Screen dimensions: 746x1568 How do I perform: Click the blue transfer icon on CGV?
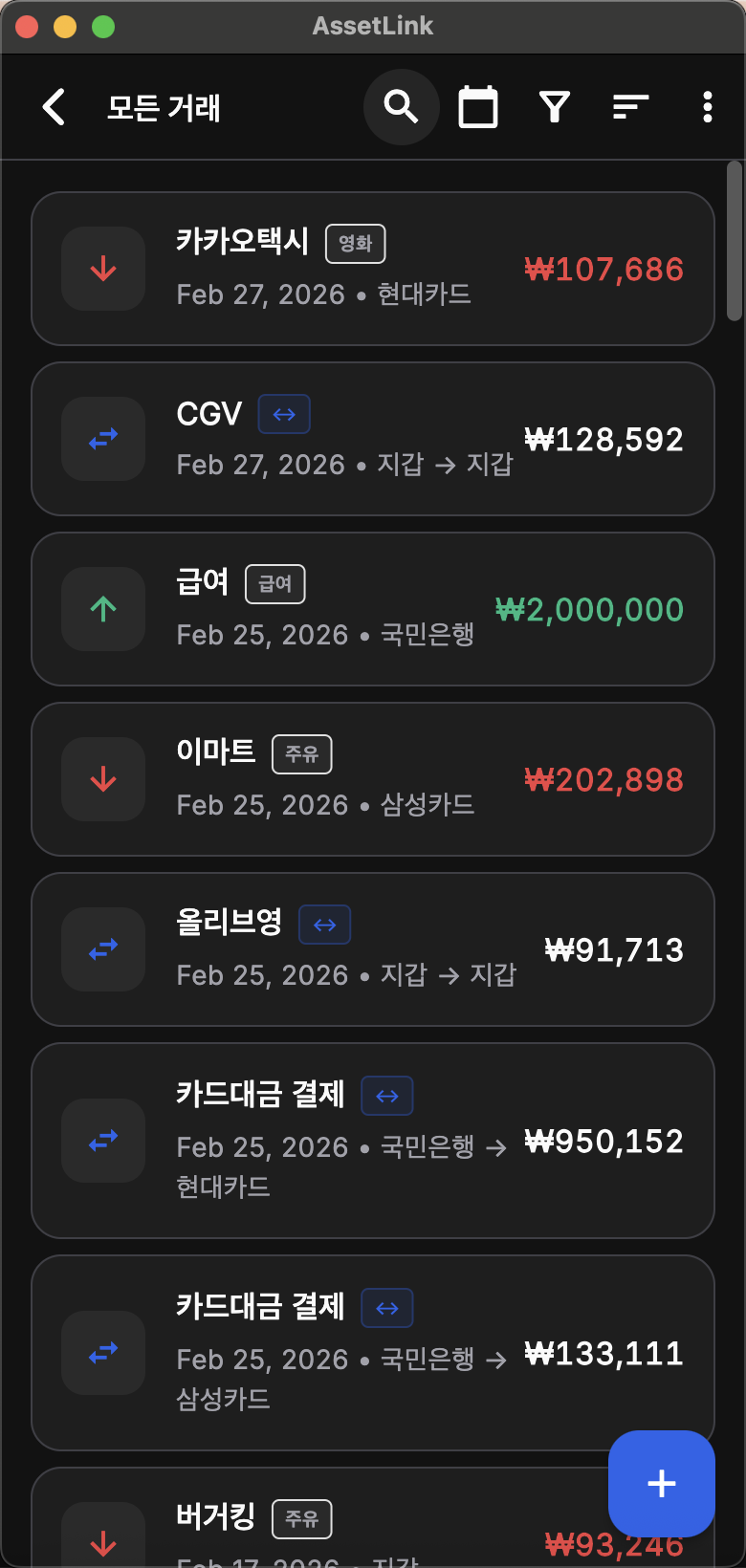point(102,439)
